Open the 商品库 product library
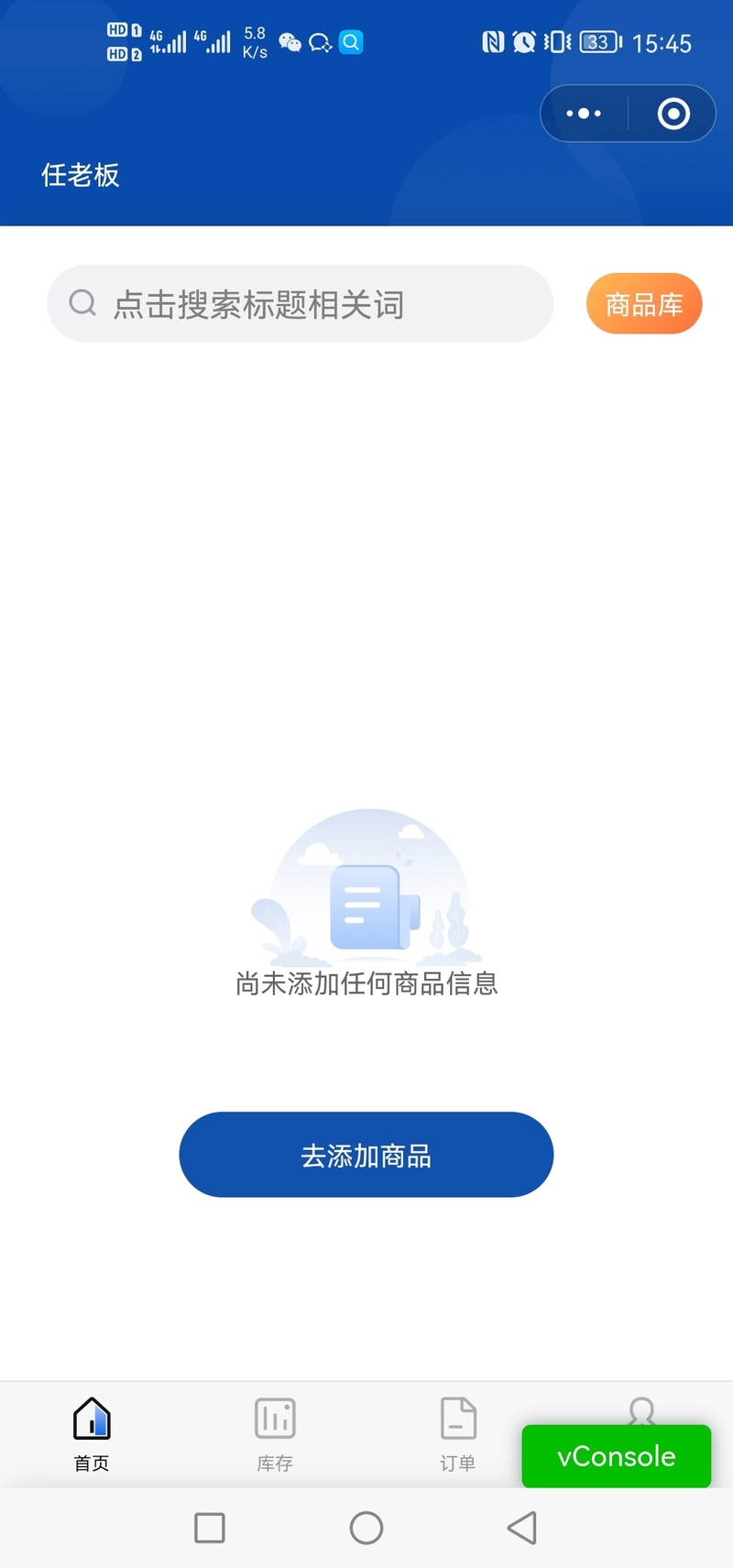The image size is (733, 1568). (x=644, y=304)
